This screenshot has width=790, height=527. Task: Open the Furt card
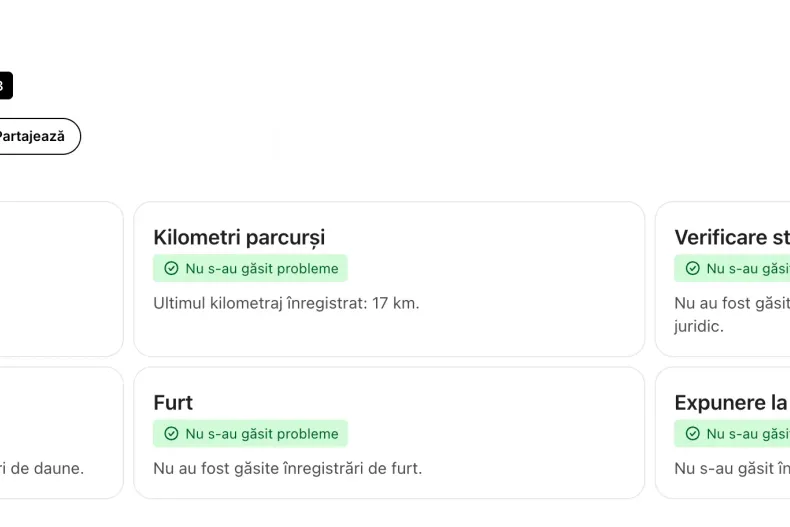[388, 432]
